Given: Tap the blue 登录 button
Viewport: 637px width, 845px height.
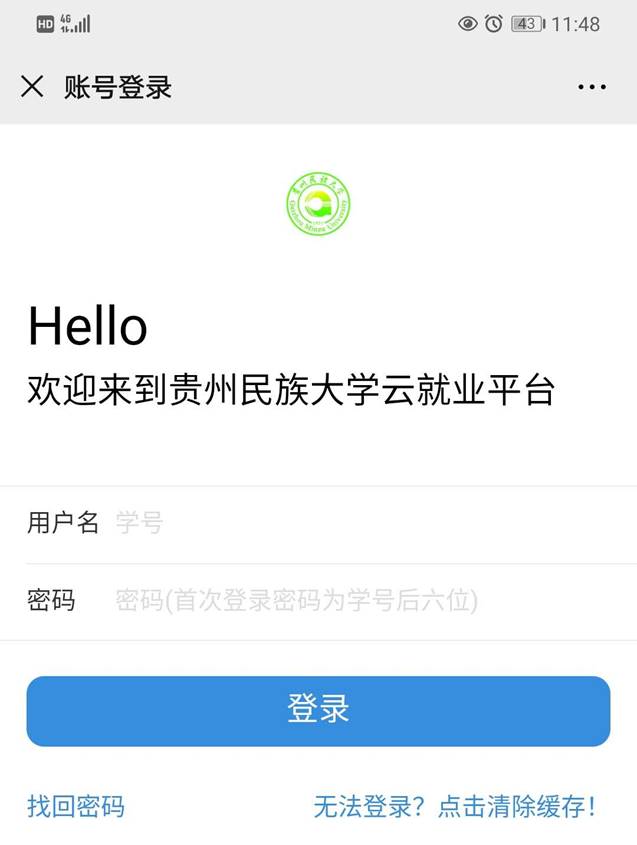Looking at the screenshot, I should pos(318,710).
